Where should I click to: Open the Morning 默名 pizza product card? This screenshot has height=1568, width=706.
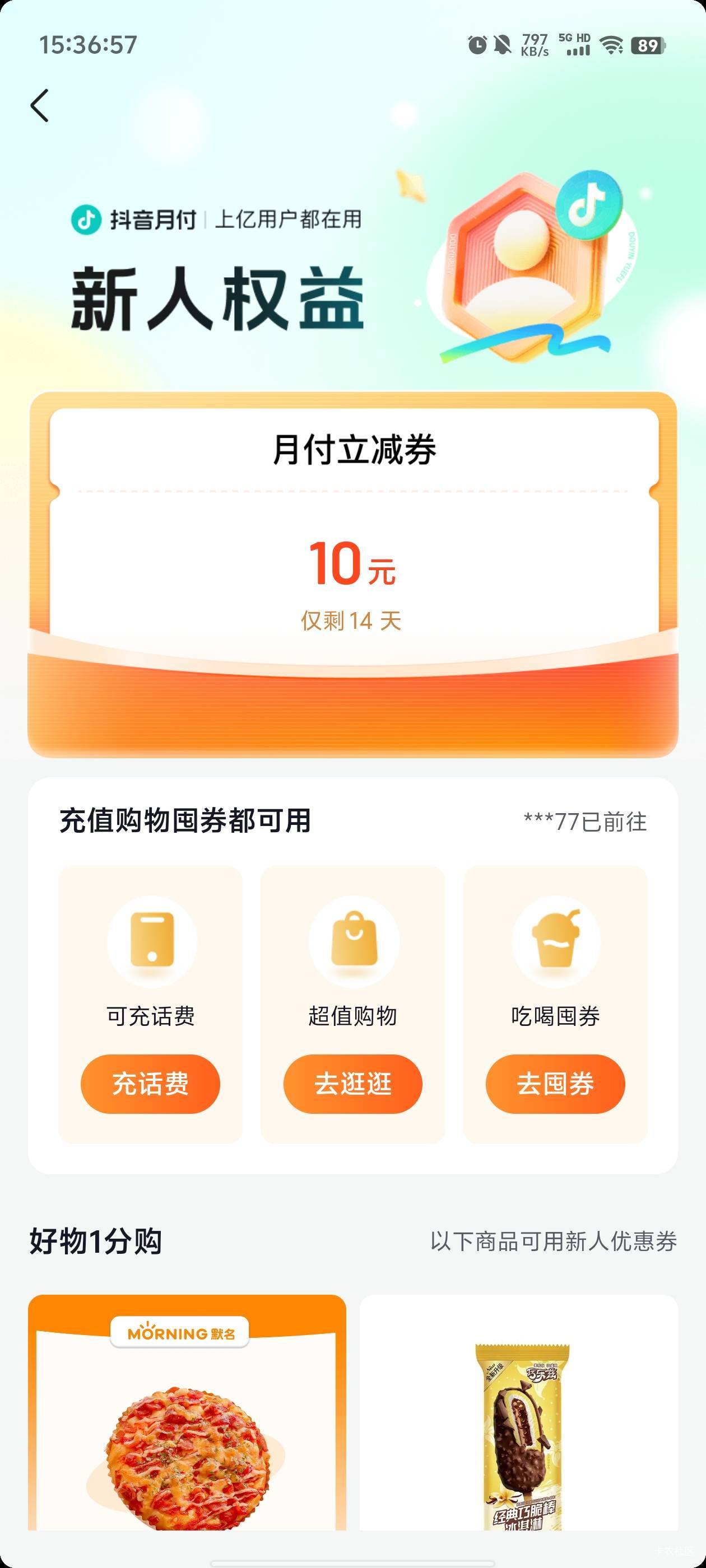click(187, 1418)
